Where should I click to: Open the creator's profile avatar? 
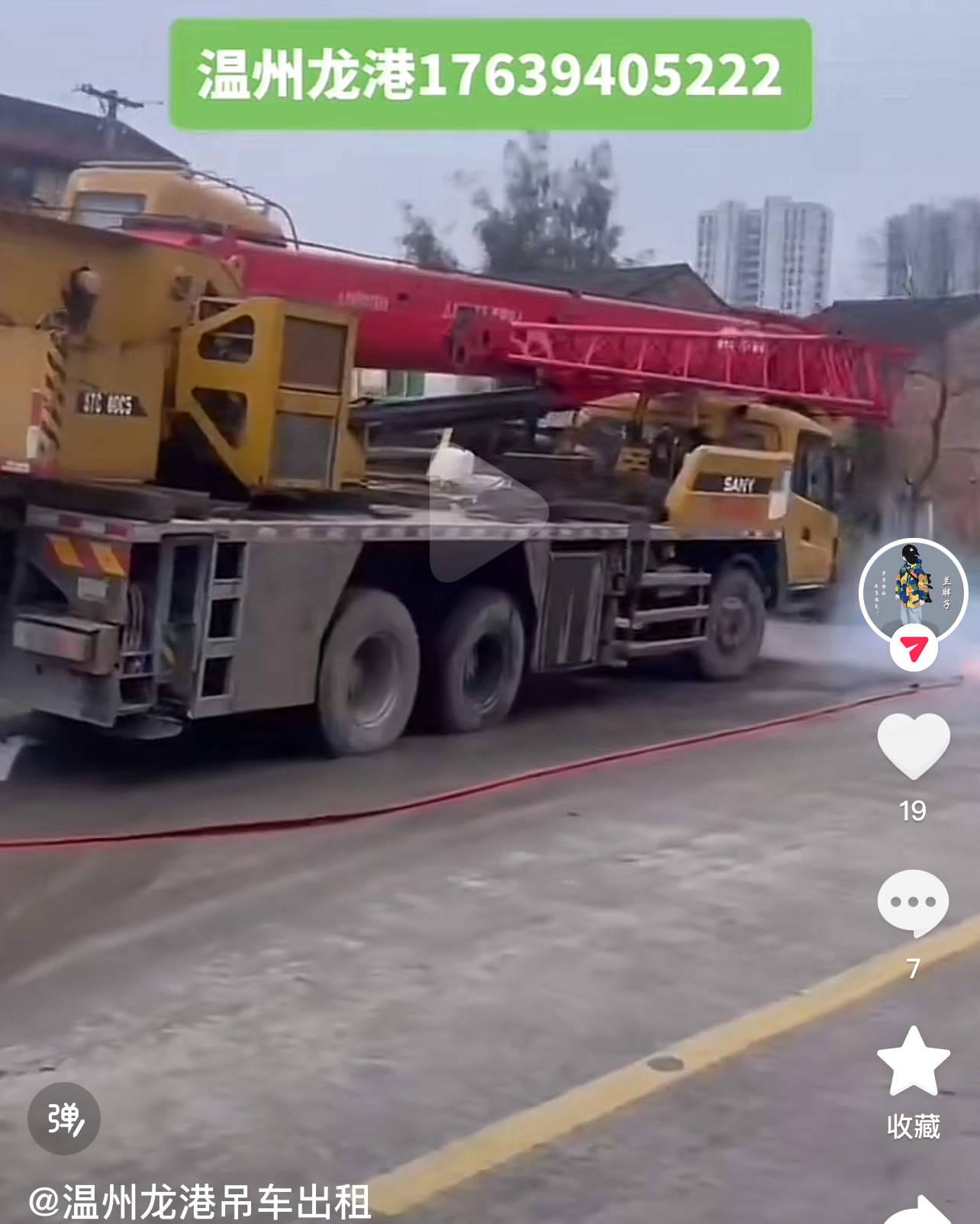913,591
